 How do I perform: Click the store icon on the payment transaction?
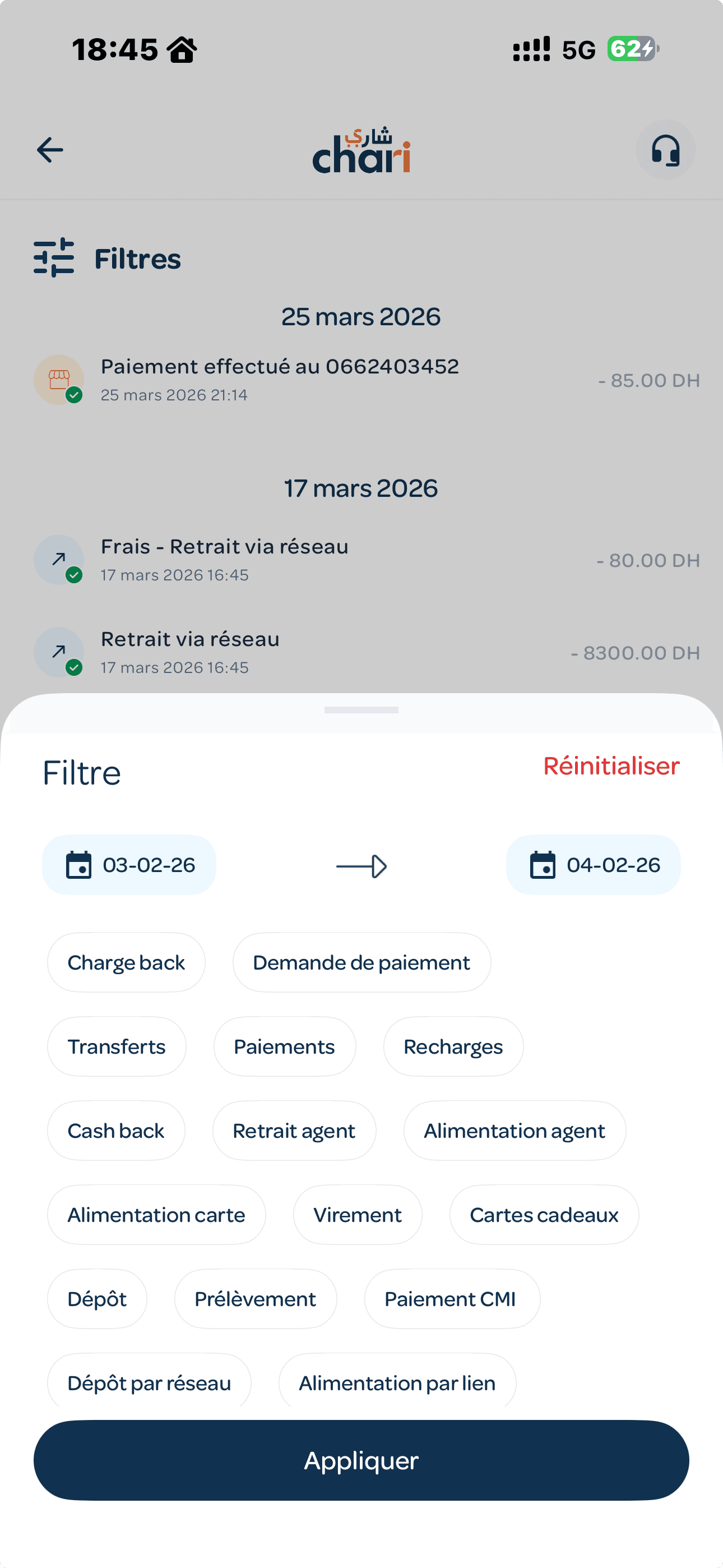click(59, 377)
